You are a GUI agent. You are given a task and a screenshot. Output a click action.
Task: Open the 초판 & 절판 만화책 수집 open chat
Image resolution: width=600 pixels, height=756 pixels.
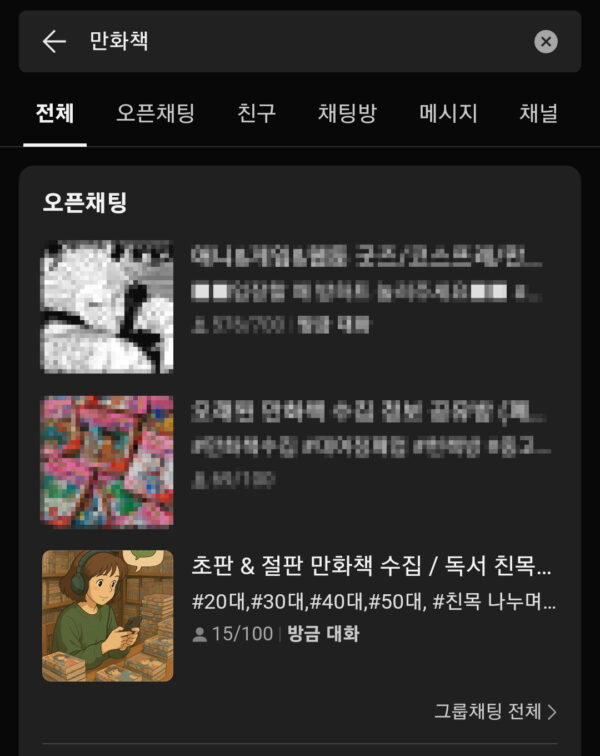[x=370, y=567]
